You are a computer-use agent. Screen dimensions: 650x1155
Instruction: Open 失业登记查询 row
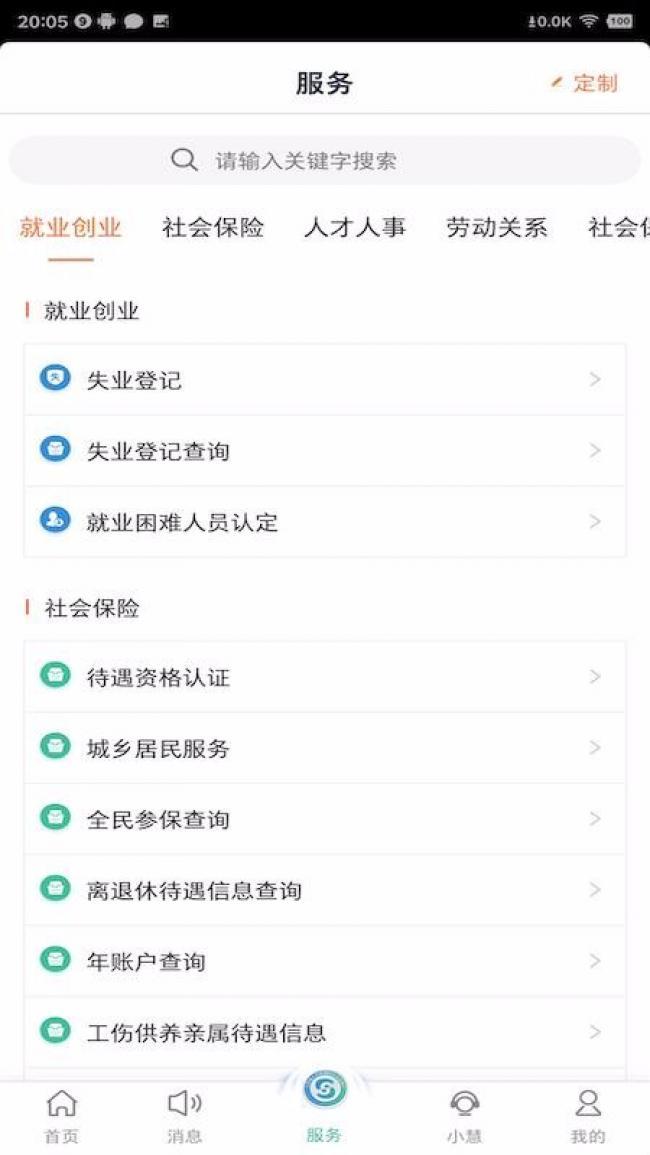click(x=325, y=450)
